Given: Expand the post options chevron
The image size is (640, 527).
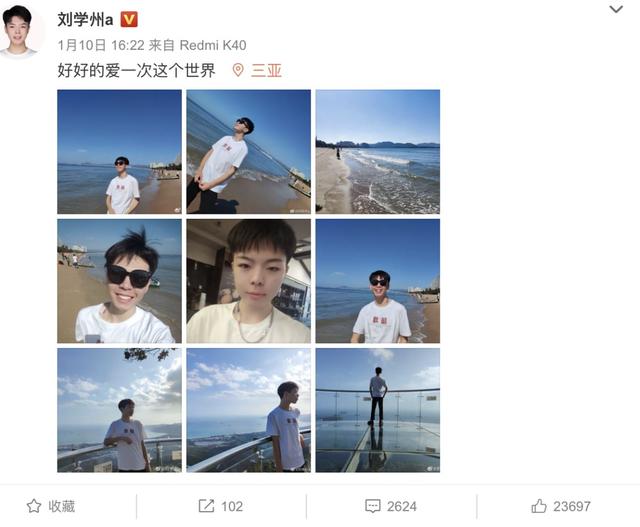Looking at the screenshot, I should pos(616,10).
